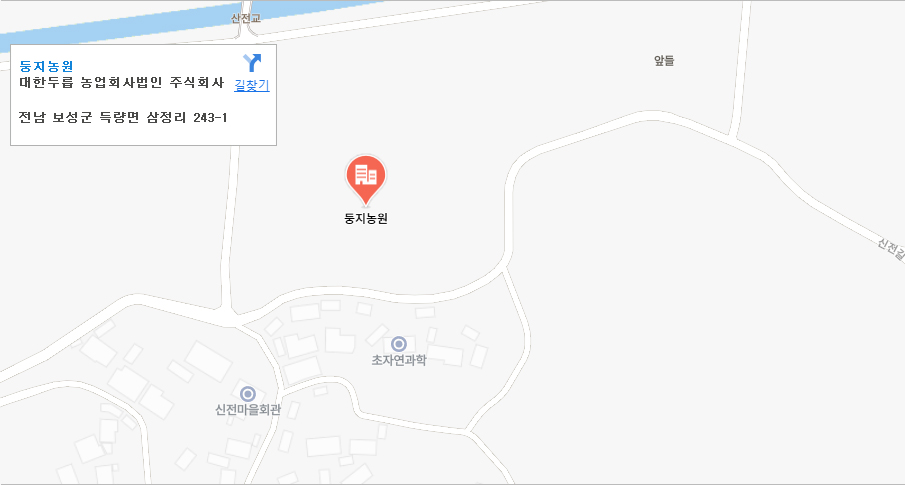Open the 둥지농원 title in info box
The width and height of the screenshot is (905, 485).
46,66
